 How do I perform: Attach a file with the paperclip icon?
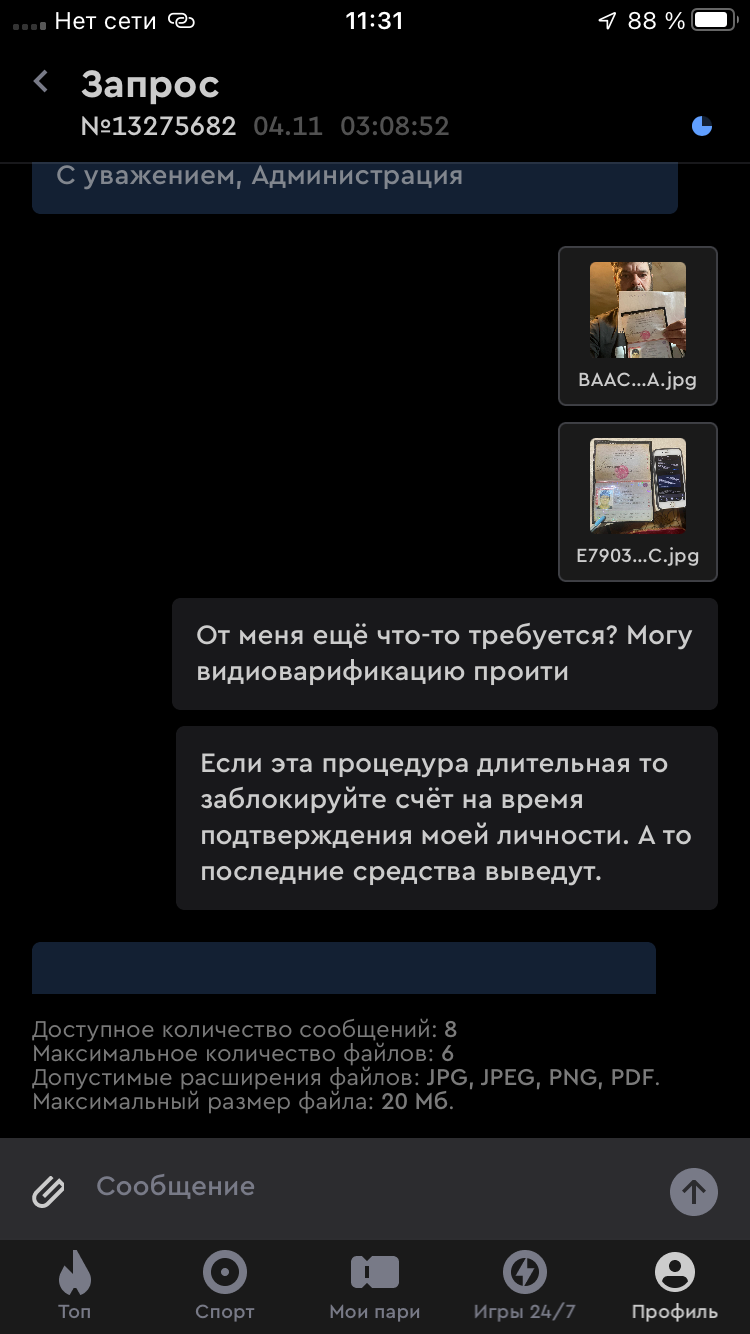pyautogui.click(x=48, y=1191)
